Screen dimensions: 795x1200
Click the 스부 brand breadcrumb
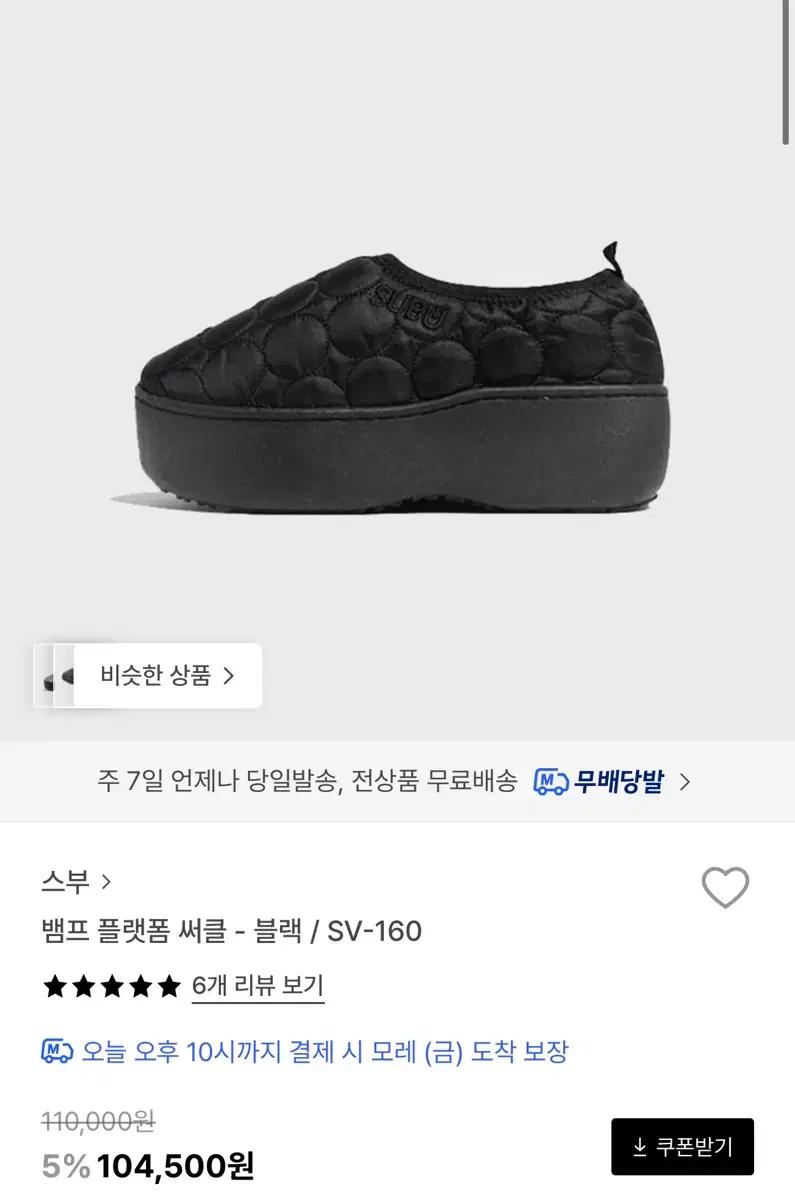point(65,883)
